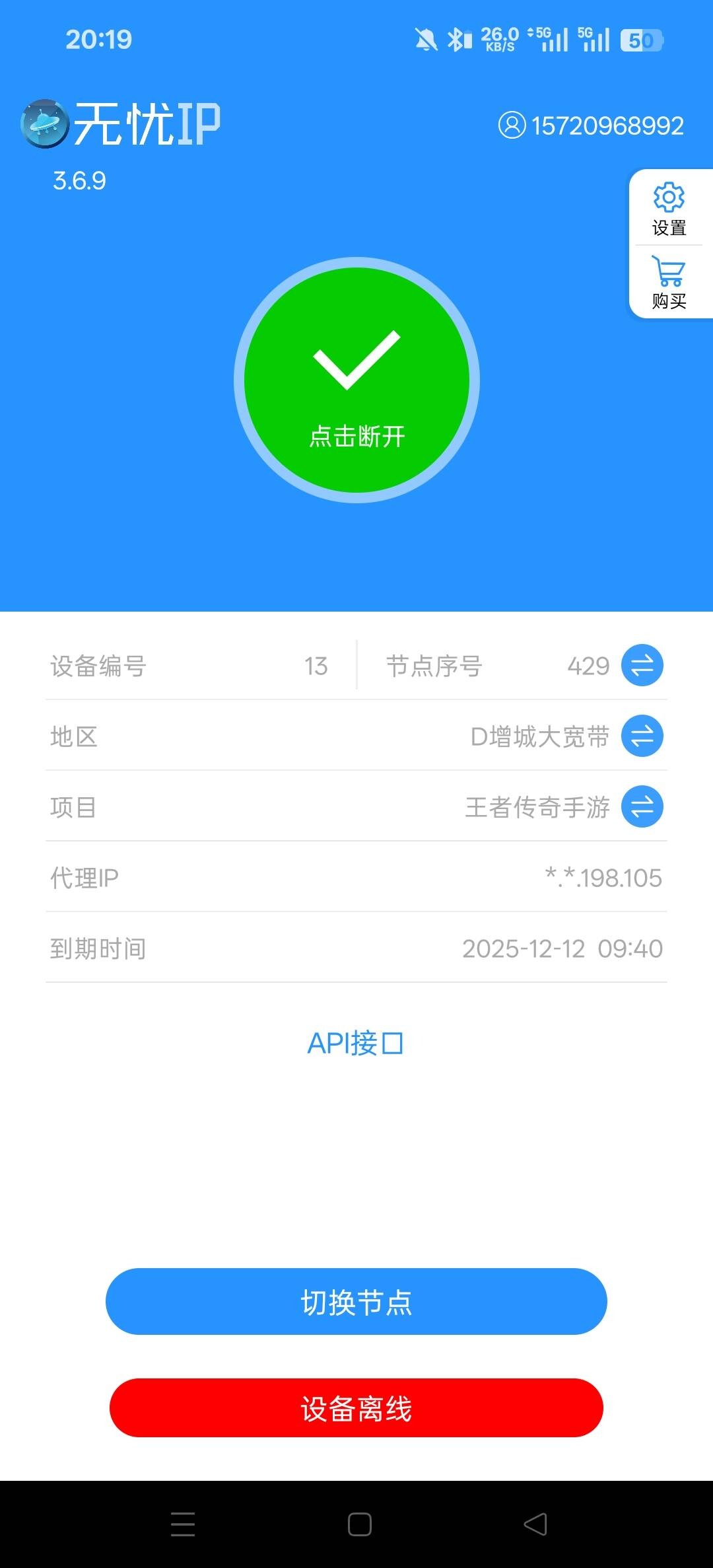Open the 购买 shopping cart icon
The width and height of the screenshot is (713, 1568).
(x=669, y=281)
